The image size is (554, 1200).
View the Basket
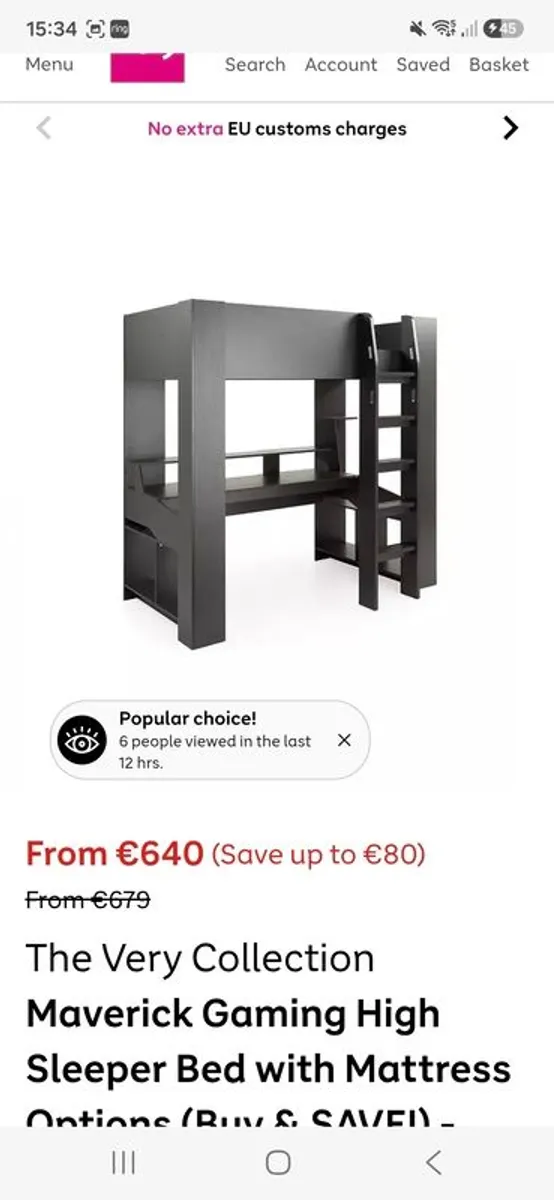[x=499, y=64]
